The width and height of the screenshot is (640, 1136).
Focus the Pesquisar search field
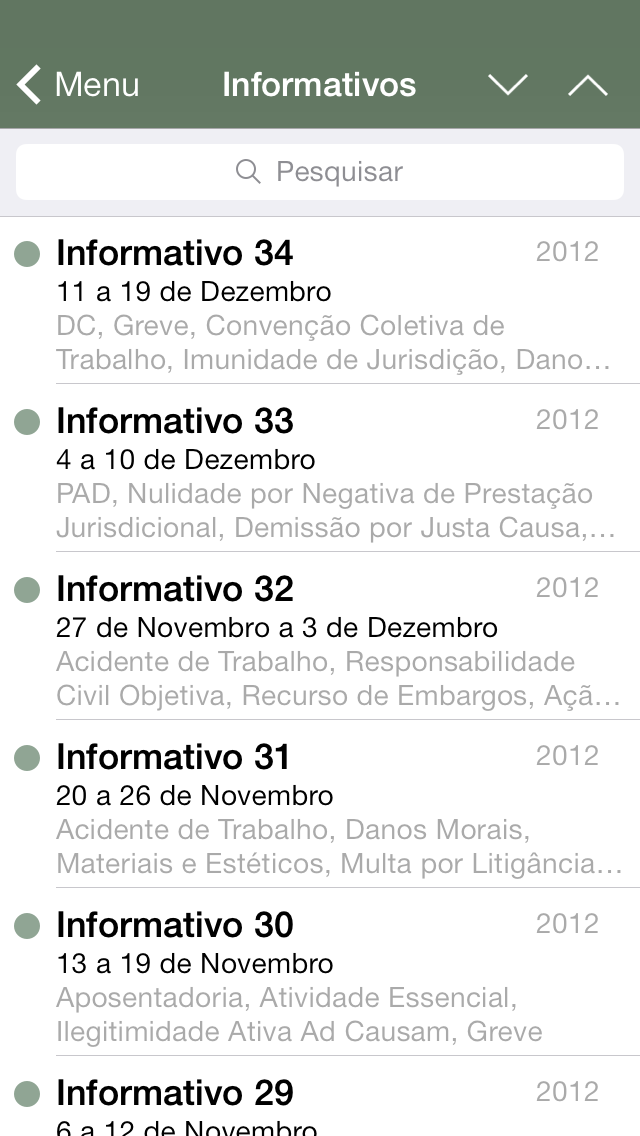[320, 172]
